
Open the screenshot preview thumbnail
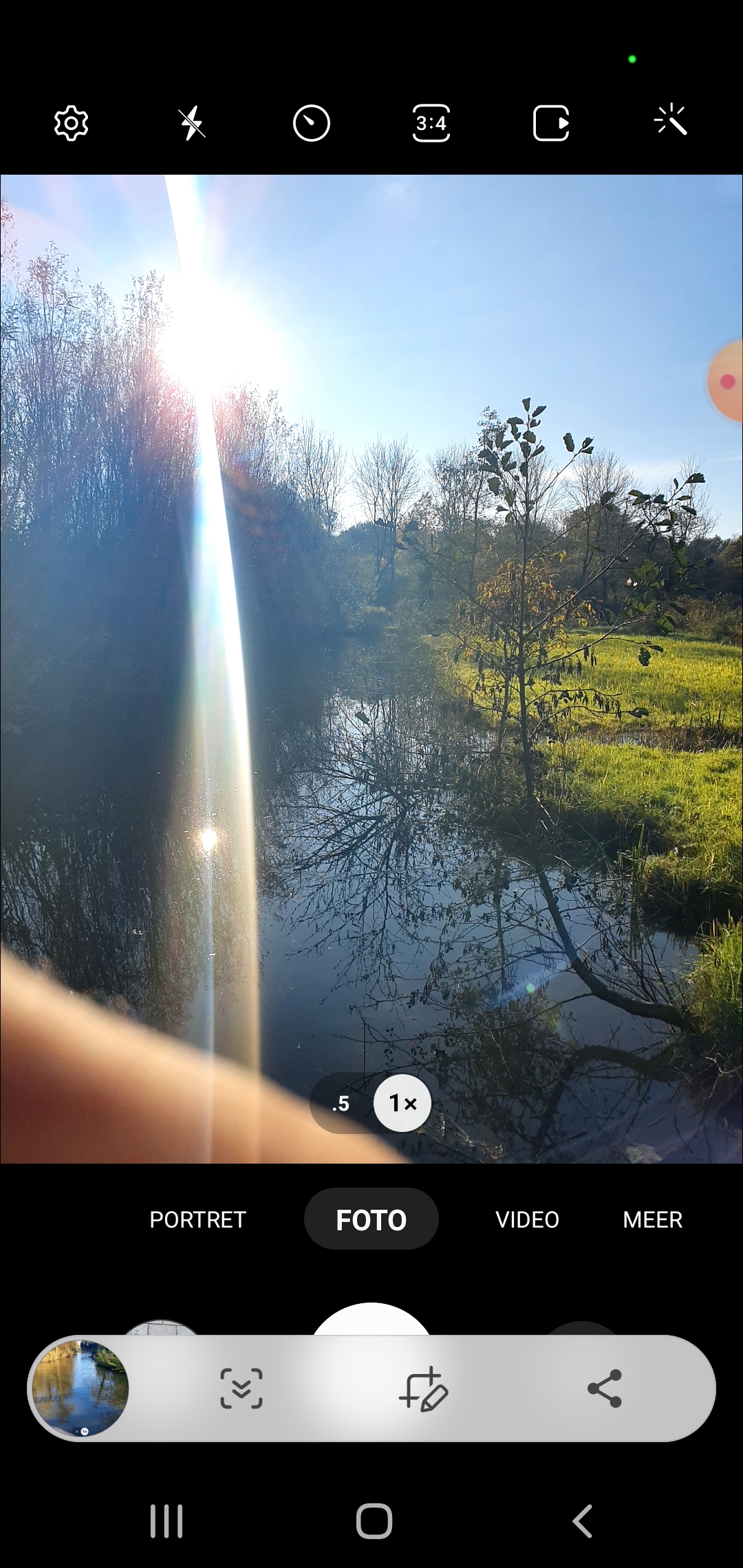click(80, 1389)
